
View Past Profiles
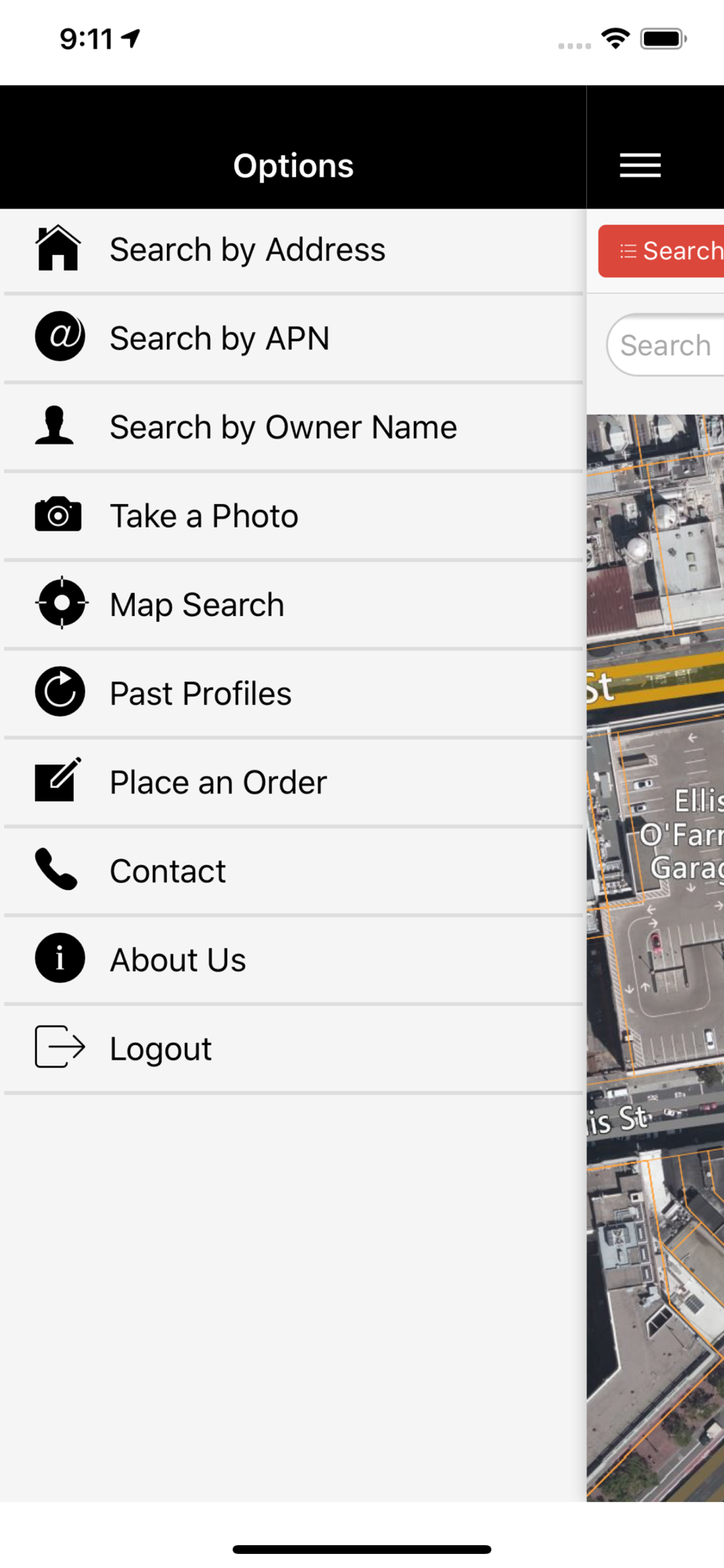click(293, 693)
